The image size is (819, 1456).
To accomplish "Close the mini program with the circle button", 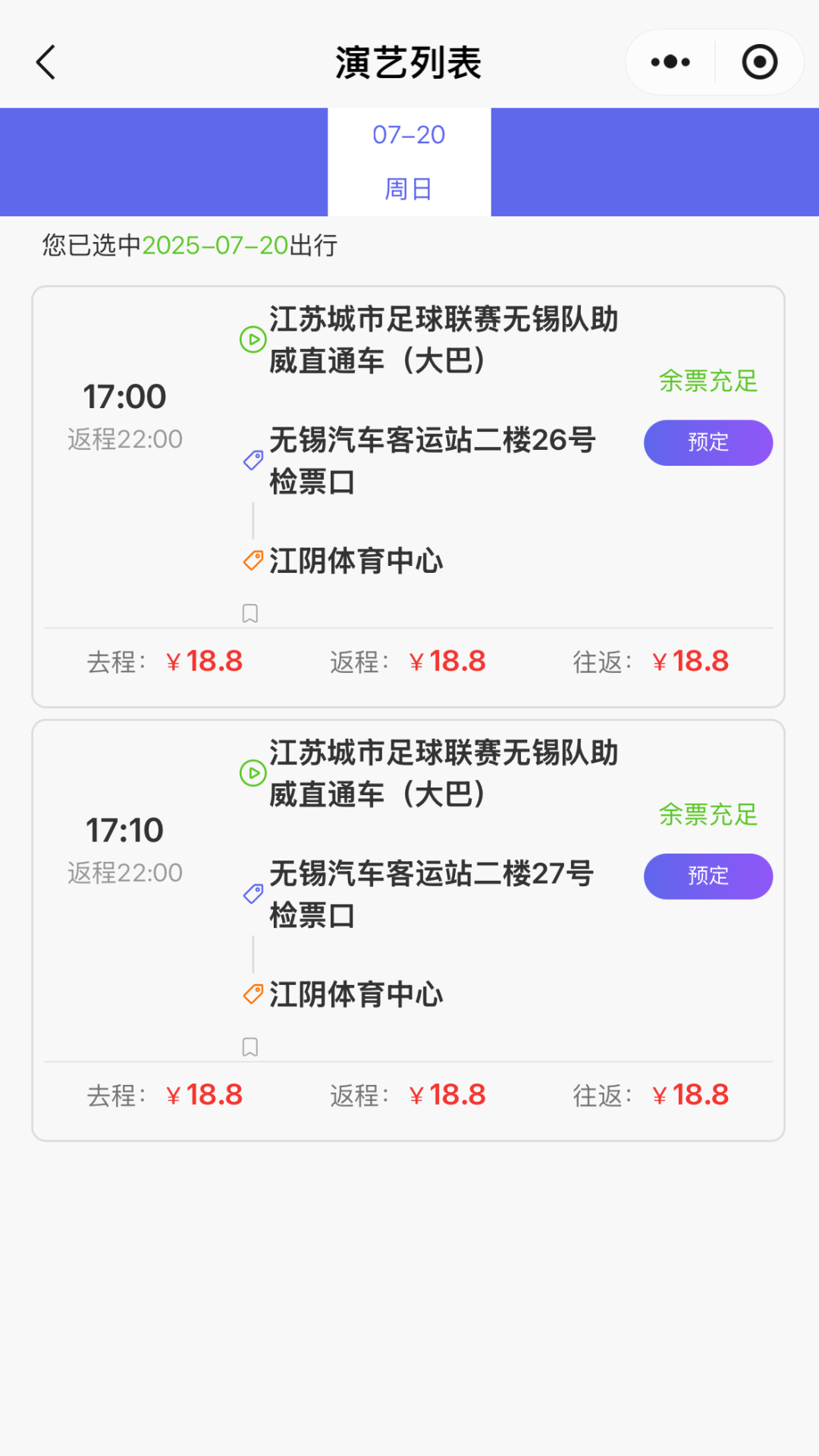I will tap(759, 62).
